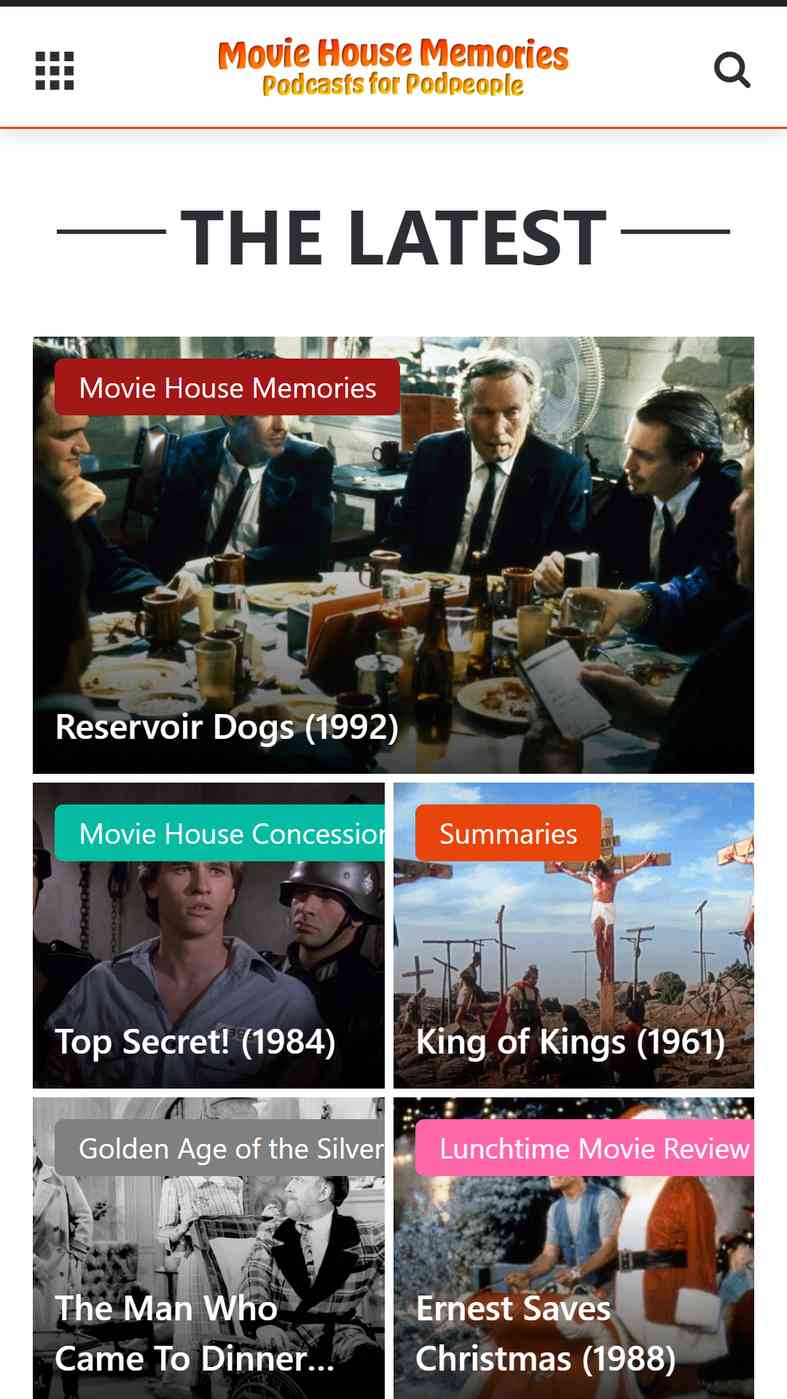
Task: Open The Man Who Came To Dinner post
Action: [x=195, y=1333]
